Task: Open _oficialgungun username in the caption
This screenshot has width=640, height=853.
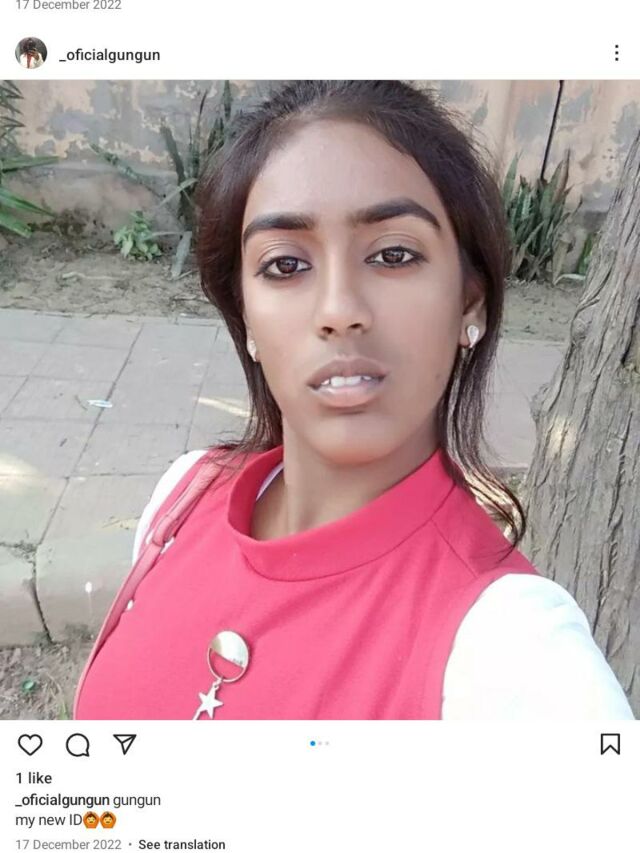Action: (x=62, y=800)
